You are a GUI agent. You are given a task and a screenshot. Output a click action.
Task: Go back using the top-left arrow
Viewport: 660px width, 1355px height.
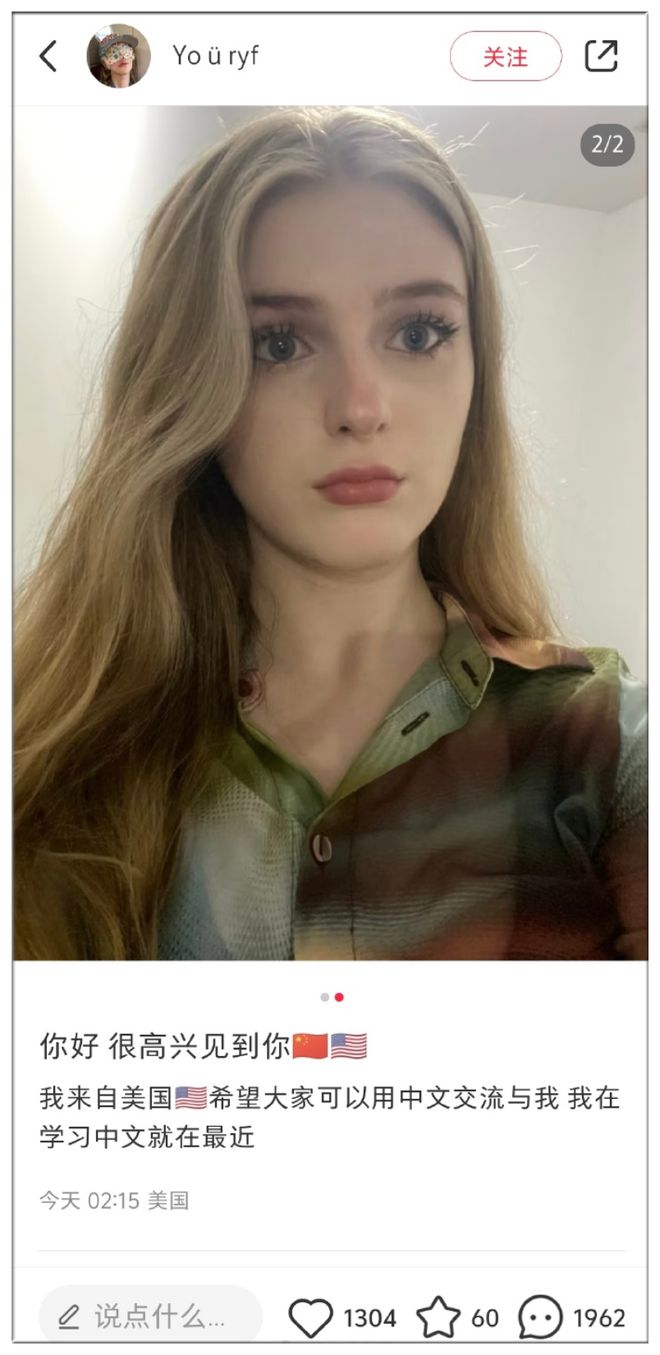tap(48, 56)
